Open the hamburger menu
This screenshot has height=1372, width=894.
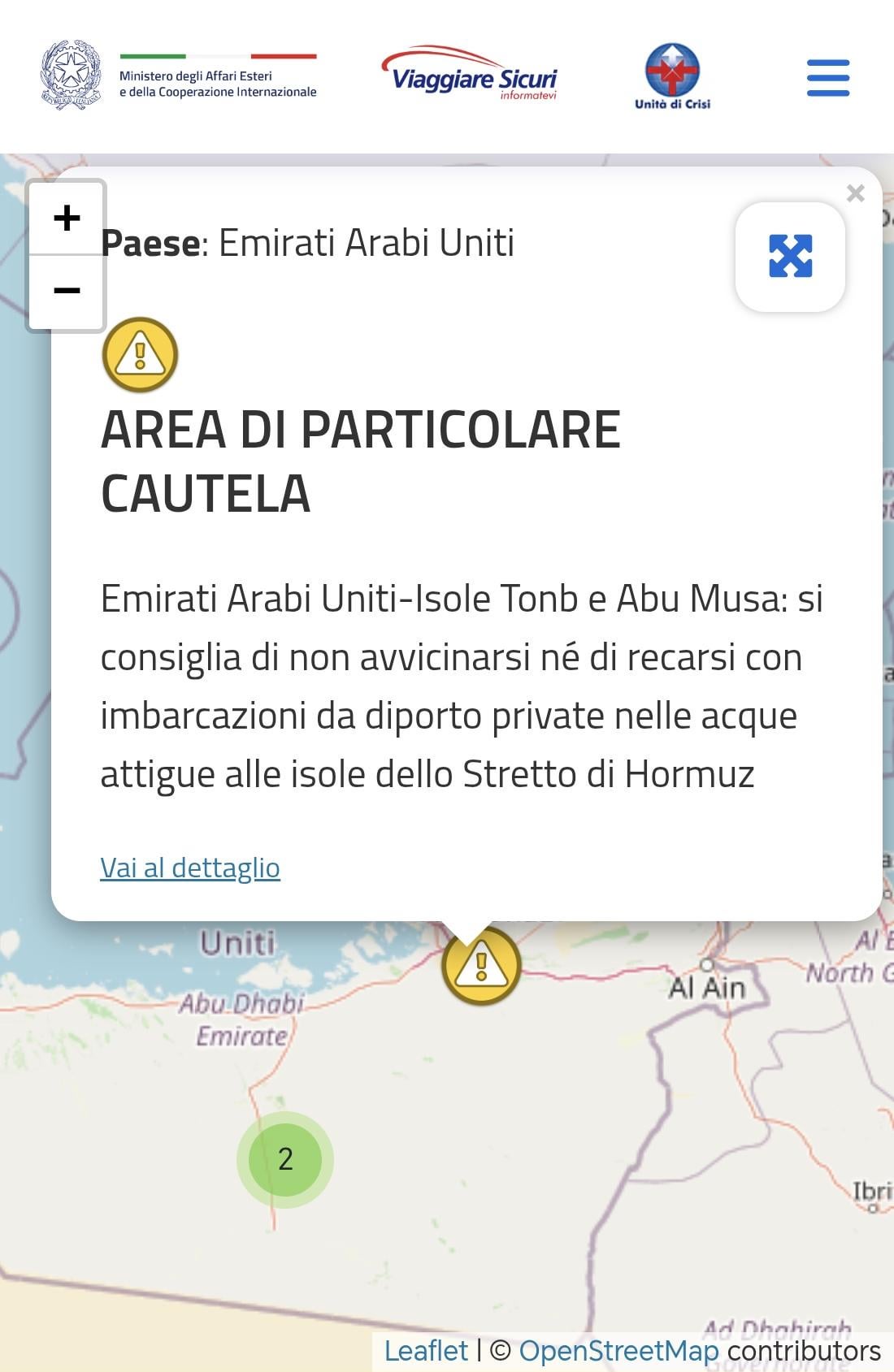point(827,78)
